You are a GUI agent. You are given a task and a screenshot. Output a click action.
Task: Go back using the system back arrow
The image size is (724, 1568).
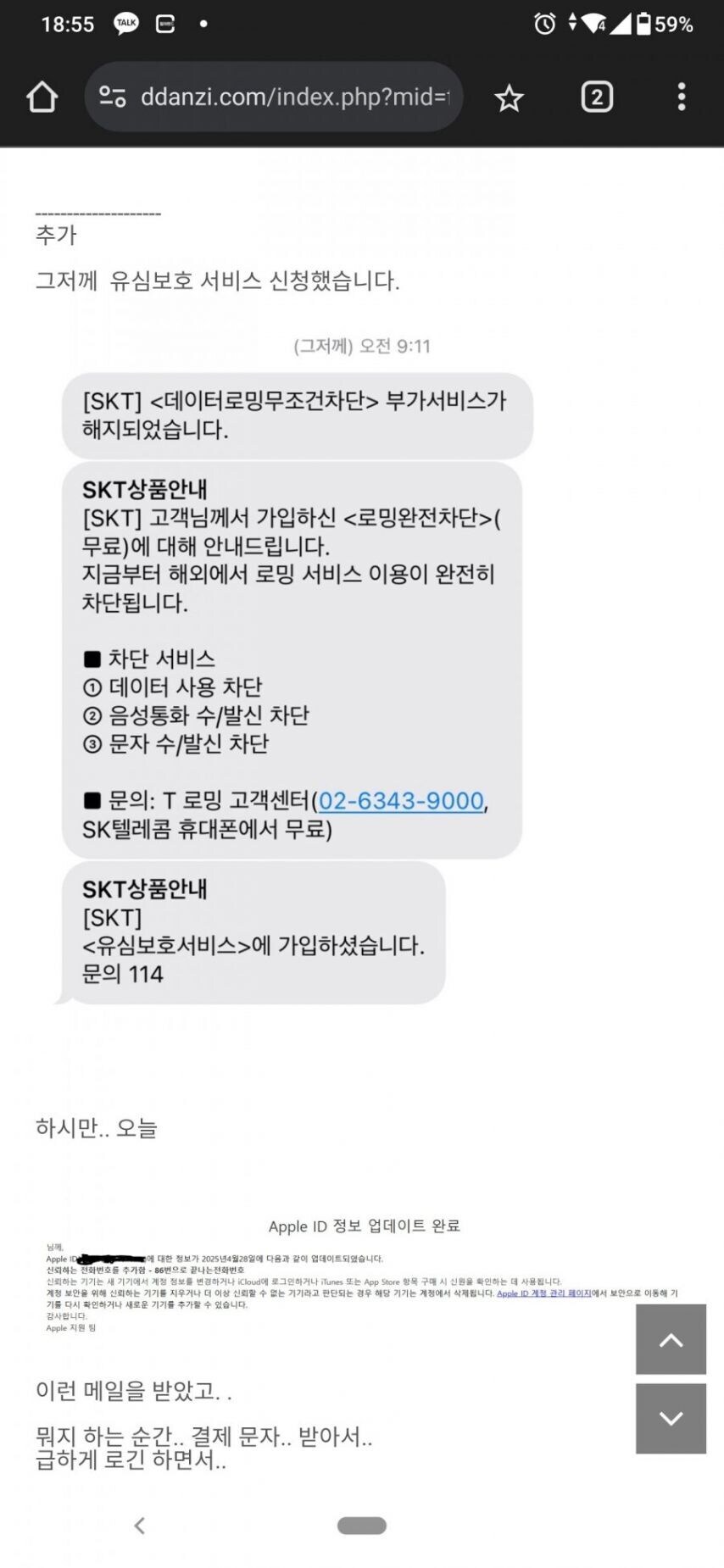click(140, 1526)
